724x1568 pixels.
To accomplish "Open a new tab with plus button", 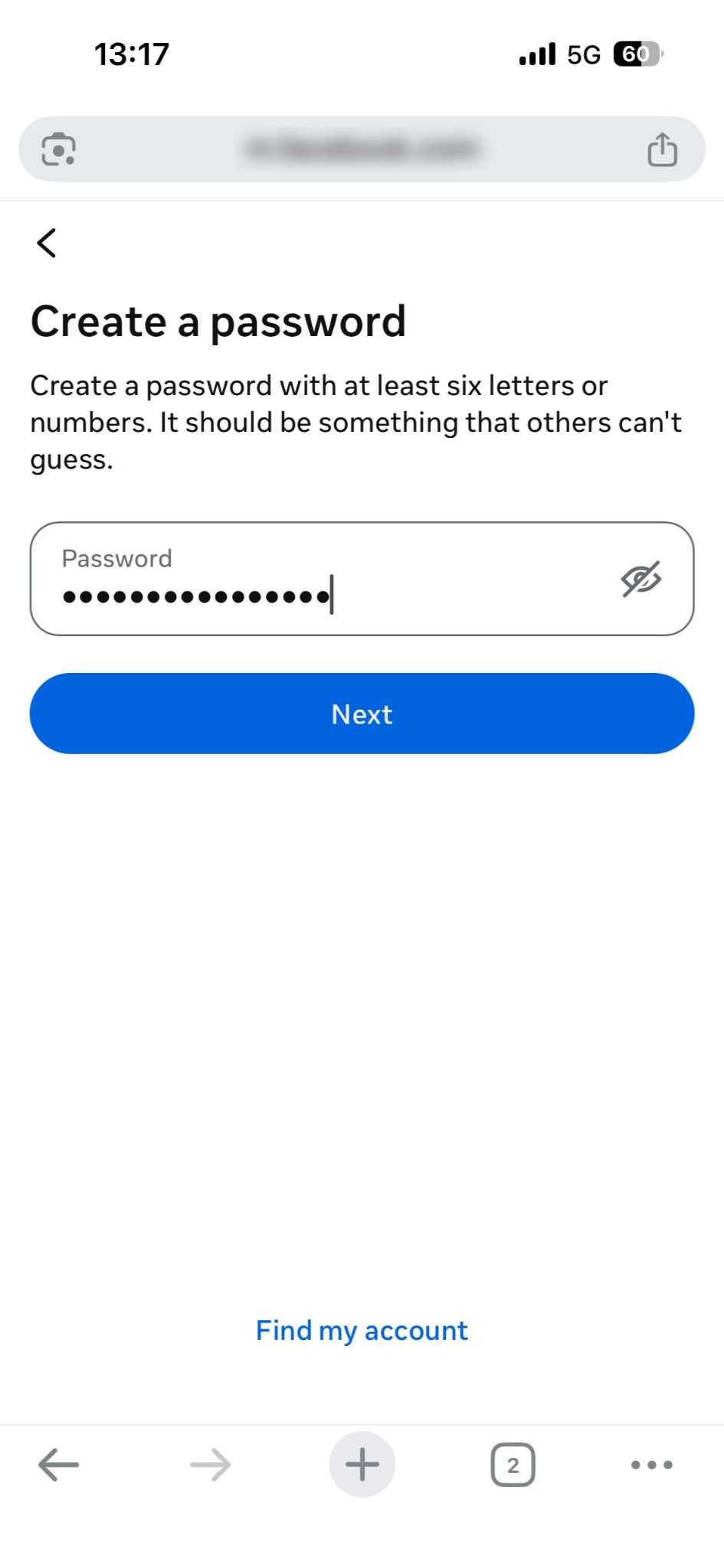I will coord(362,1464).
